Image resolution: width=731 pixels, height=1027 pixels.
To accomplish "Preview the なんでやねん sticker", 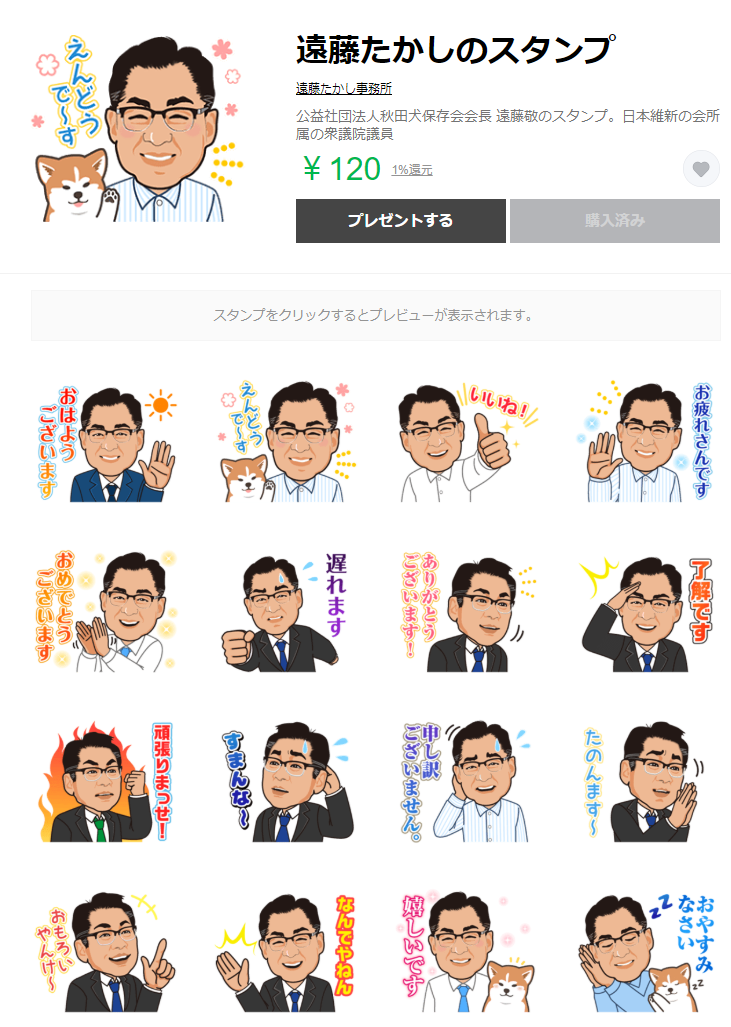I will [285, 950].
